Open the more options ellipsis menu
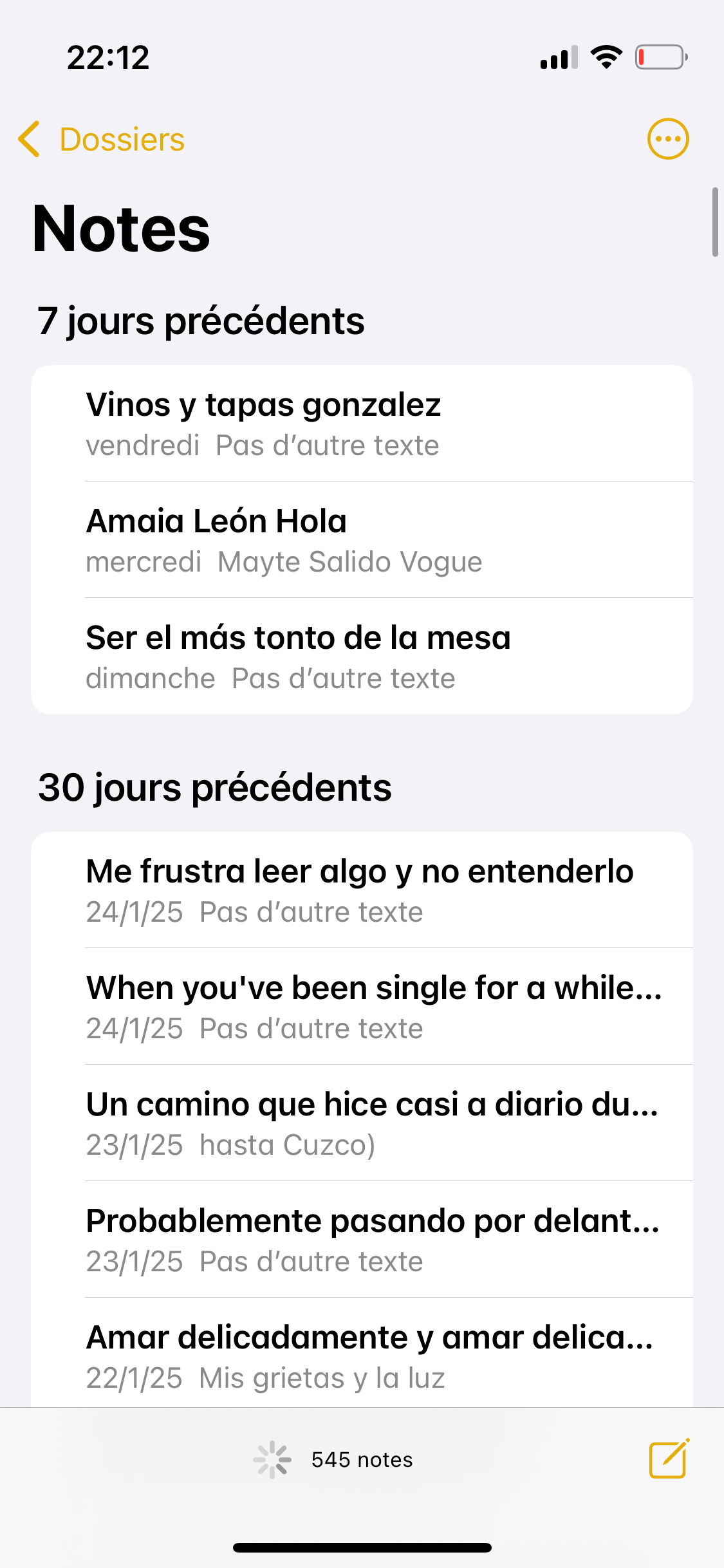This screenshot has height=1568, width=724. tap(667, 139)
